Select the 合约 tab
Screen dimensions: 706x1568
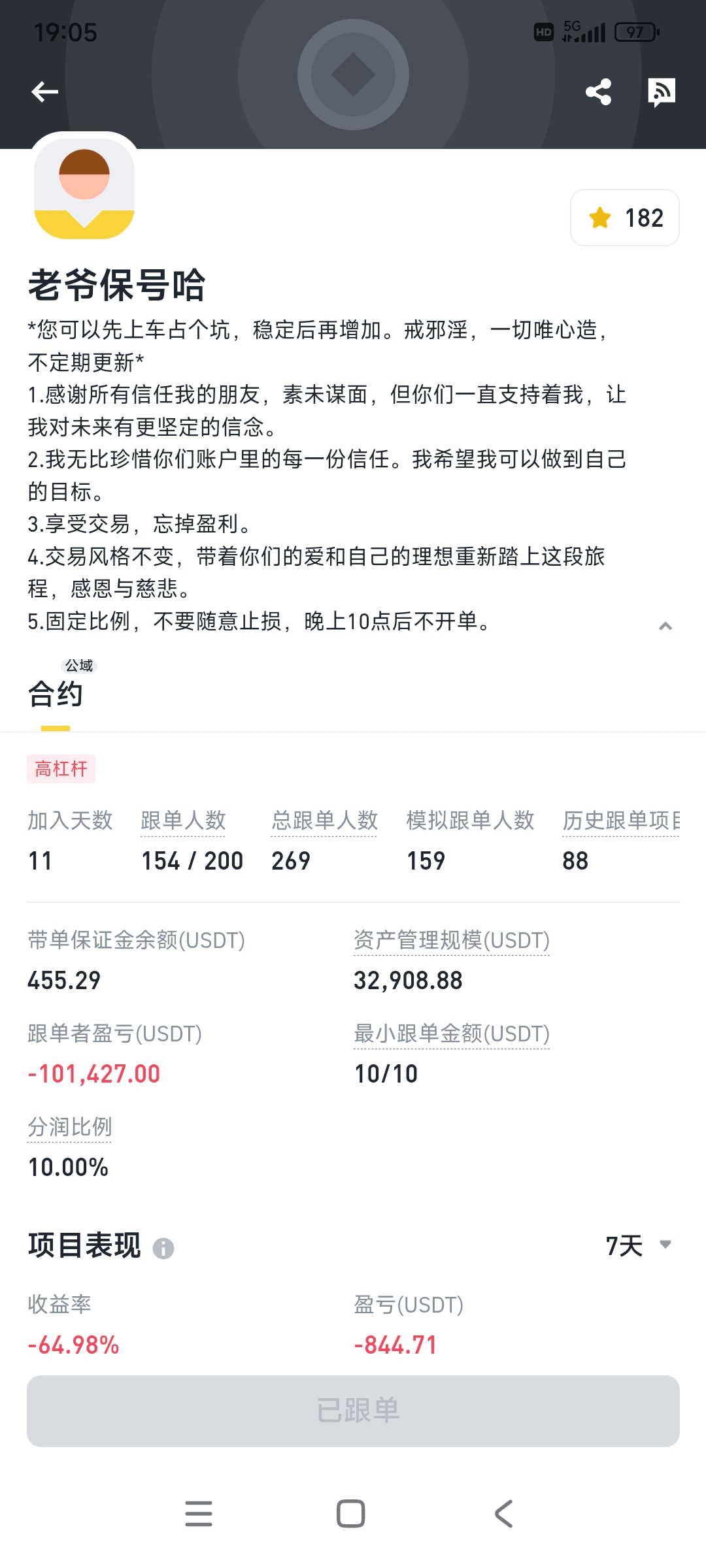pyautogui.click(x=56, y=694)
